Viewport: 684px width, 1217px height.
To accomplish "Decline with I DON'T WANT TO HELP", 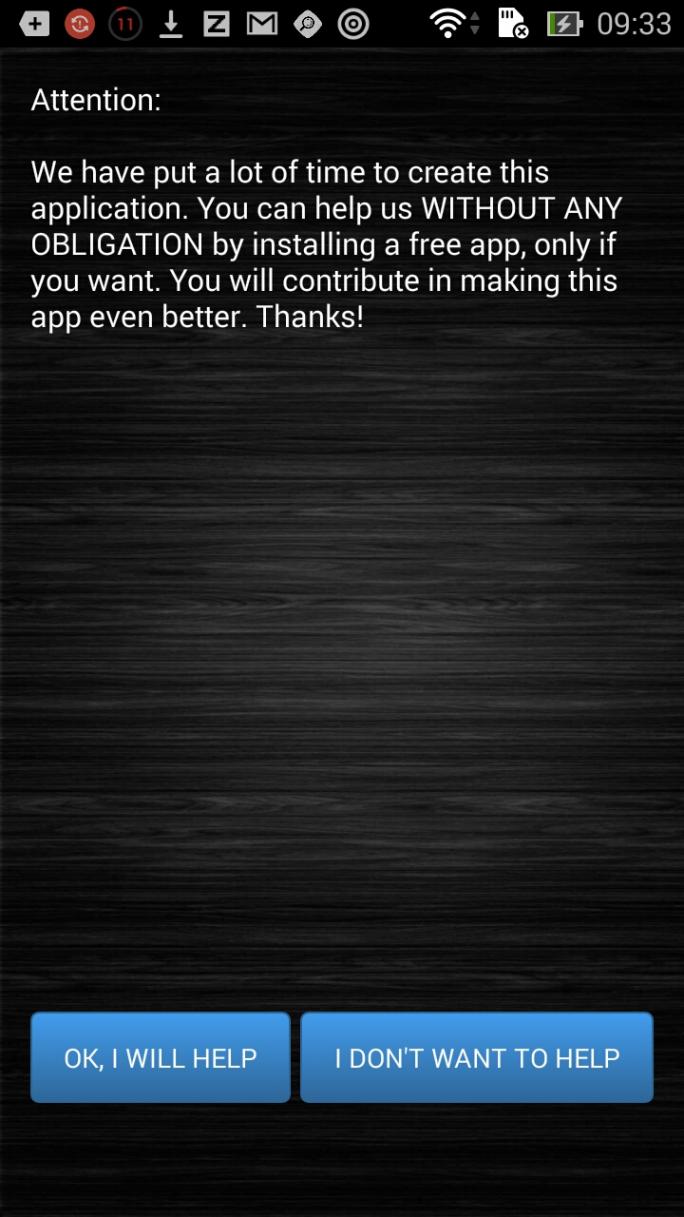I will 477,1057.
